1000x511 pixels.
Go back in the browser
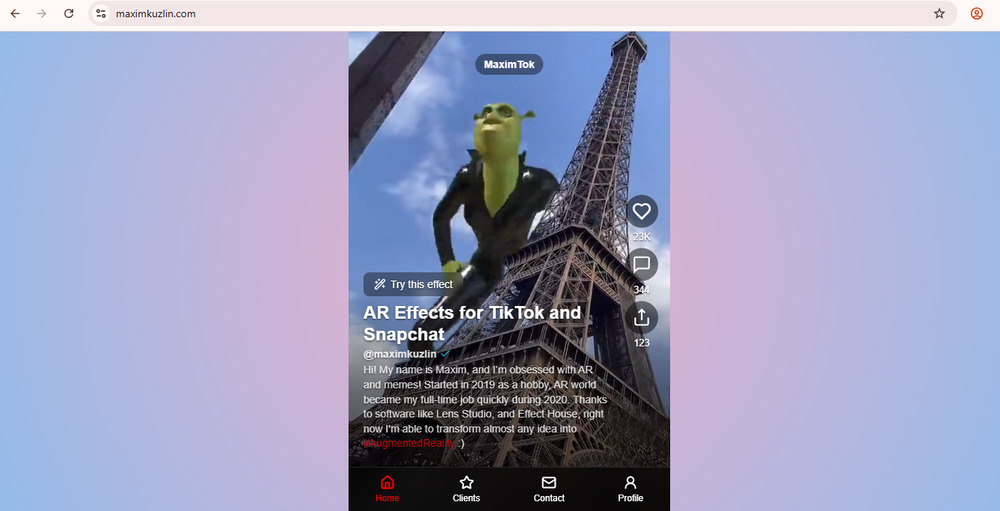point(15,14)
